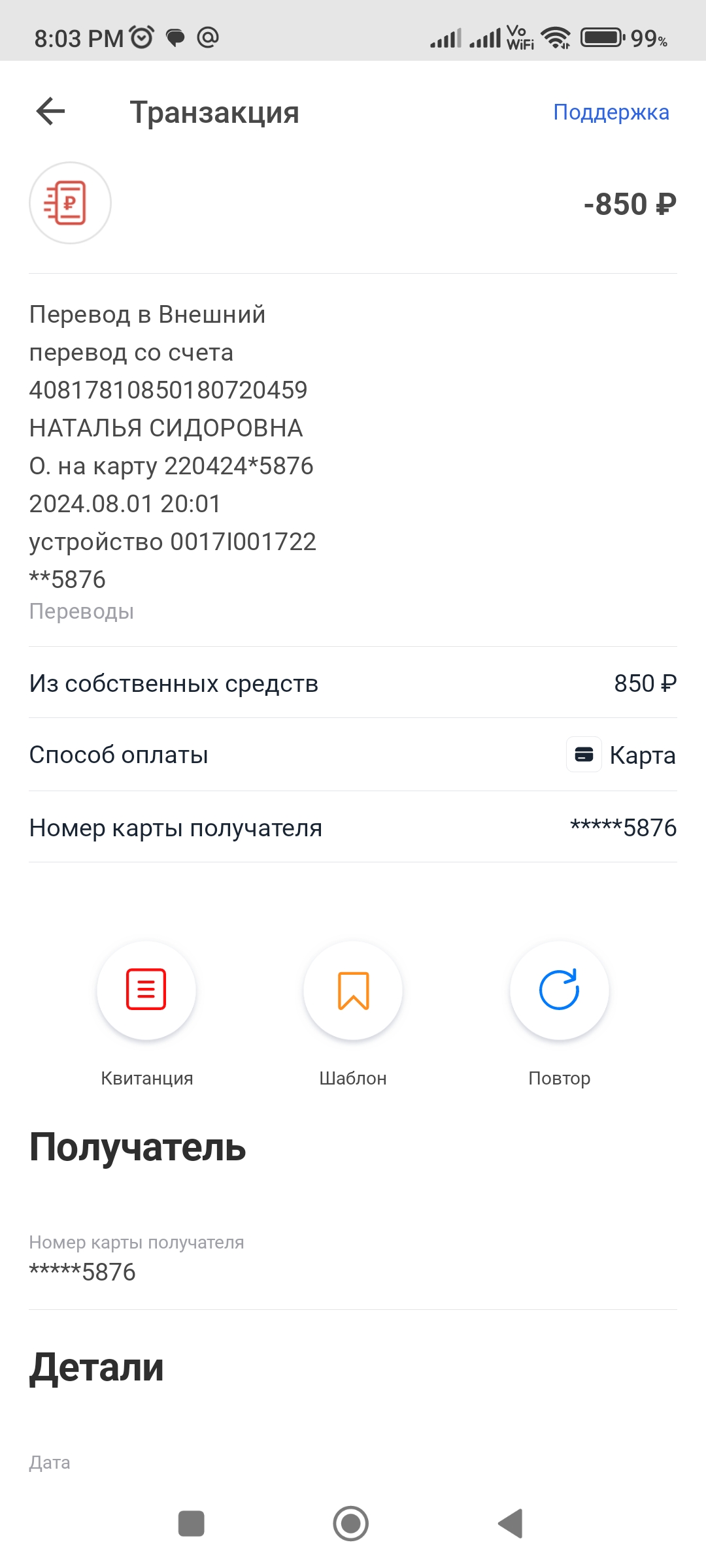
Task: Open recent apps via system square button
Action: tap(192, 1524)
